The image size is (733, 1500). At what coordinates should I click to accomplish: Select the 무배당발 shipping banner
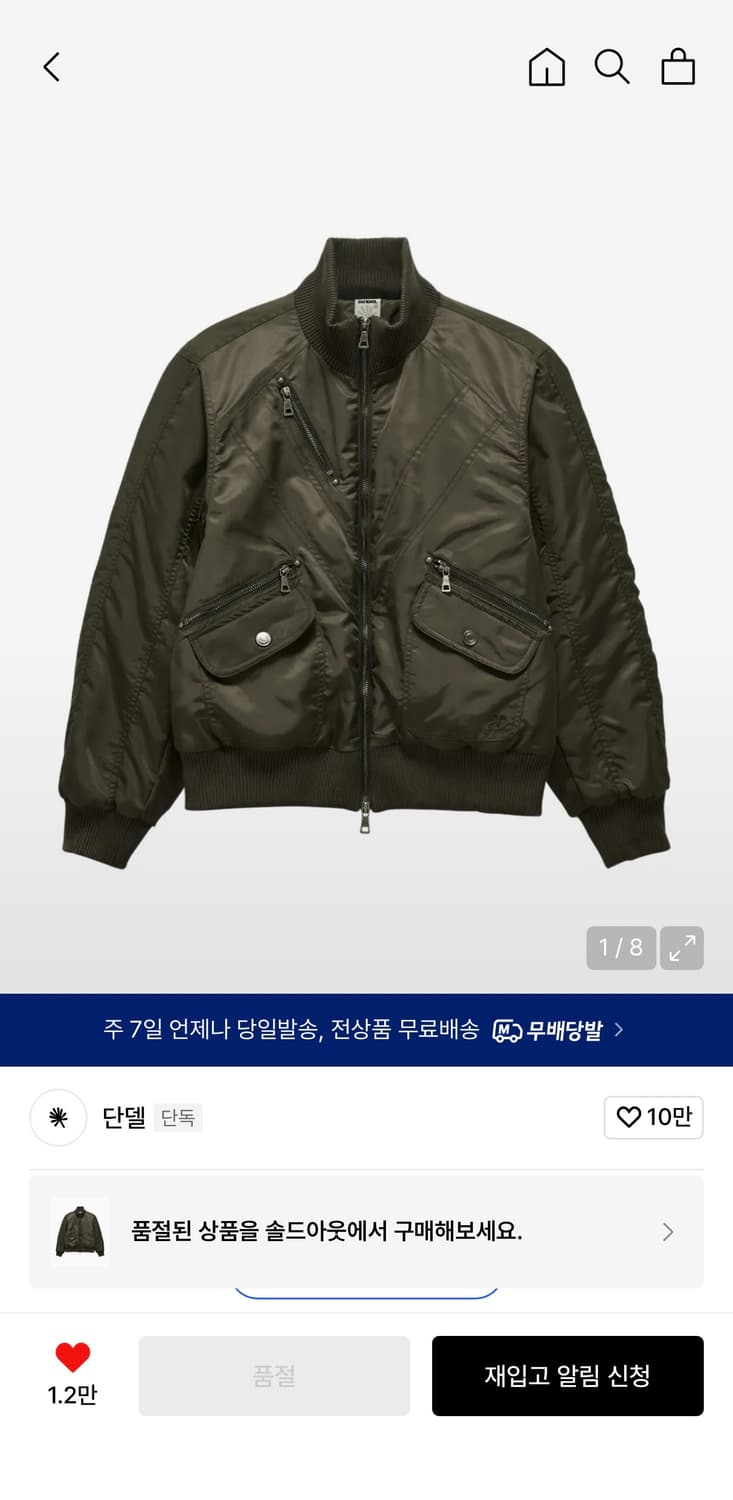(366, 1028)
